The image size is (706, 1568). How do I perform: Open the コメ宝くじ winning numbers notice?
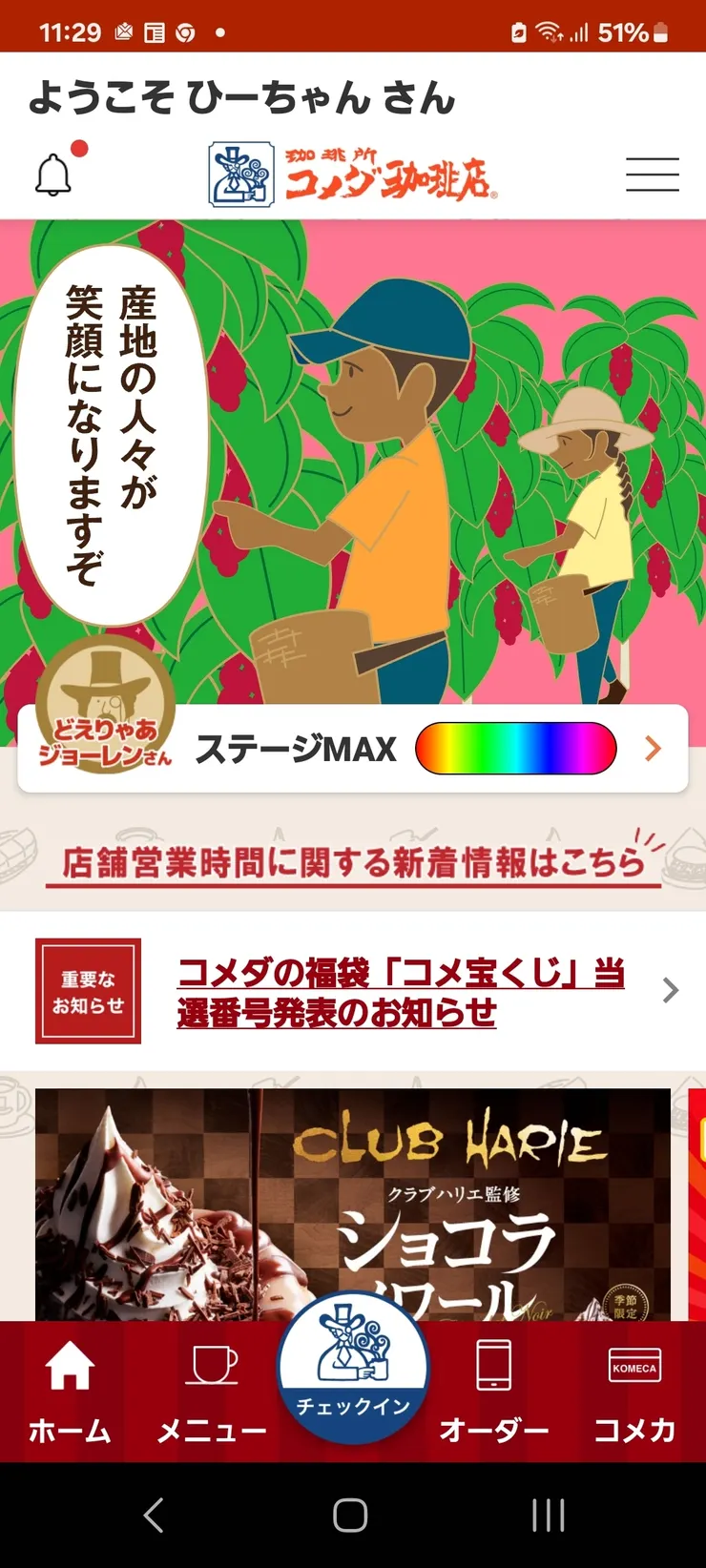(x=401, y=992)
